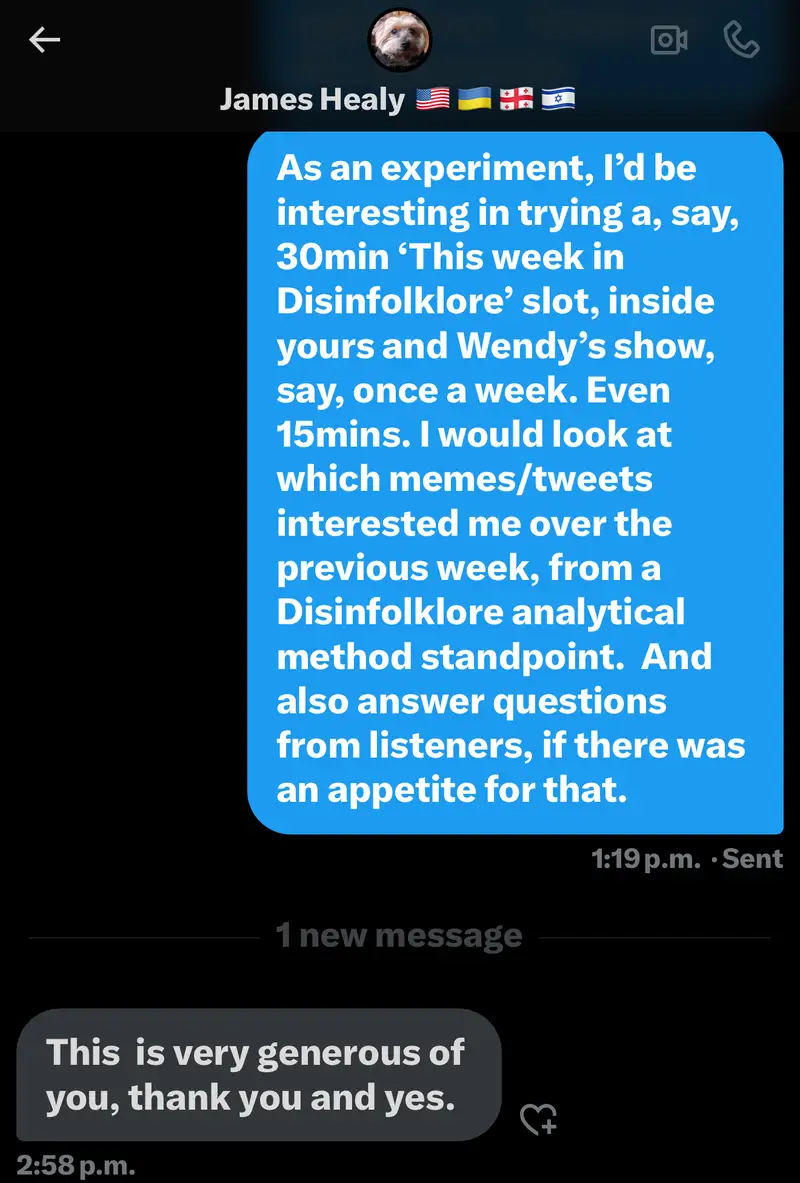
Task: Add a reaction to the reply message
Action: pos(538,1120)
